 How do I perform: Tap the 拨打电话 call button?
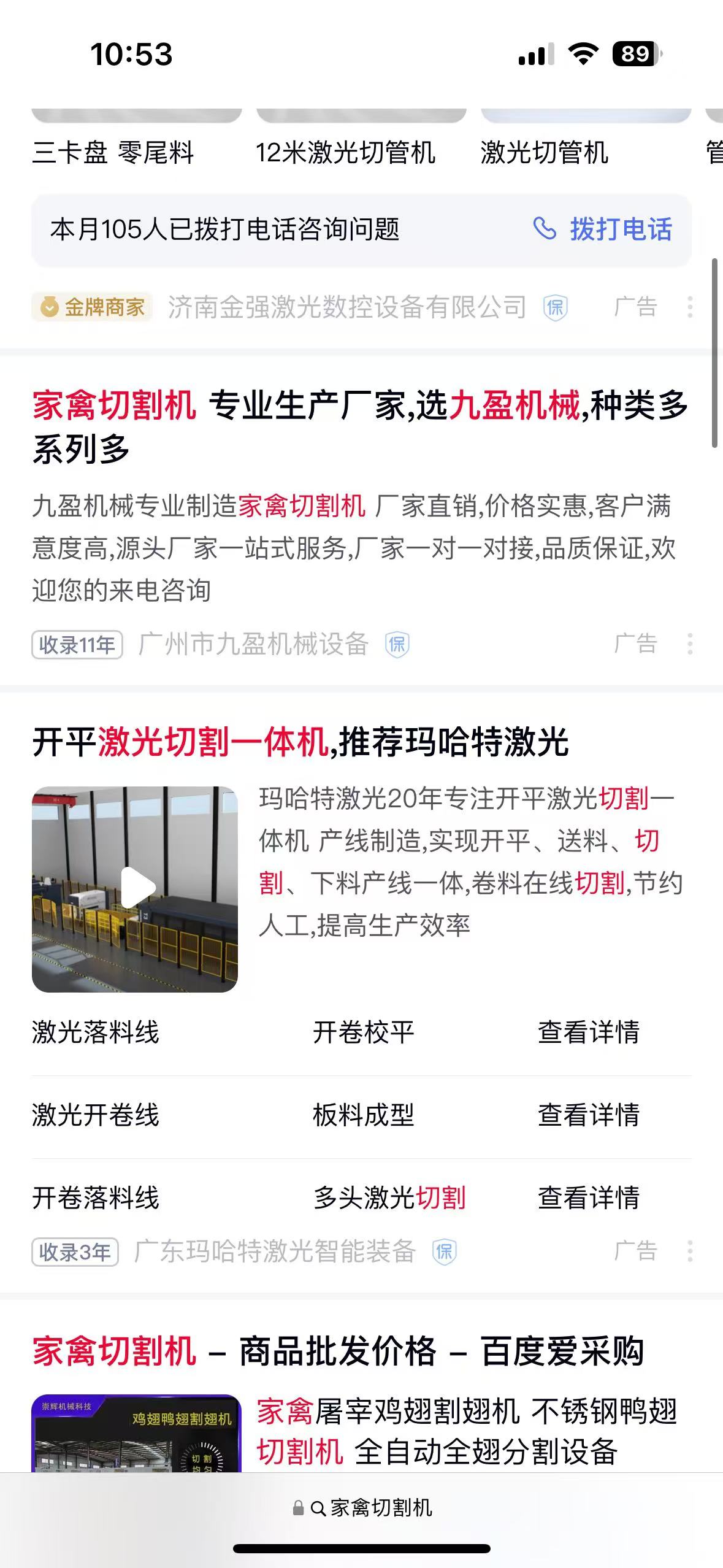(x=603, y=229)
